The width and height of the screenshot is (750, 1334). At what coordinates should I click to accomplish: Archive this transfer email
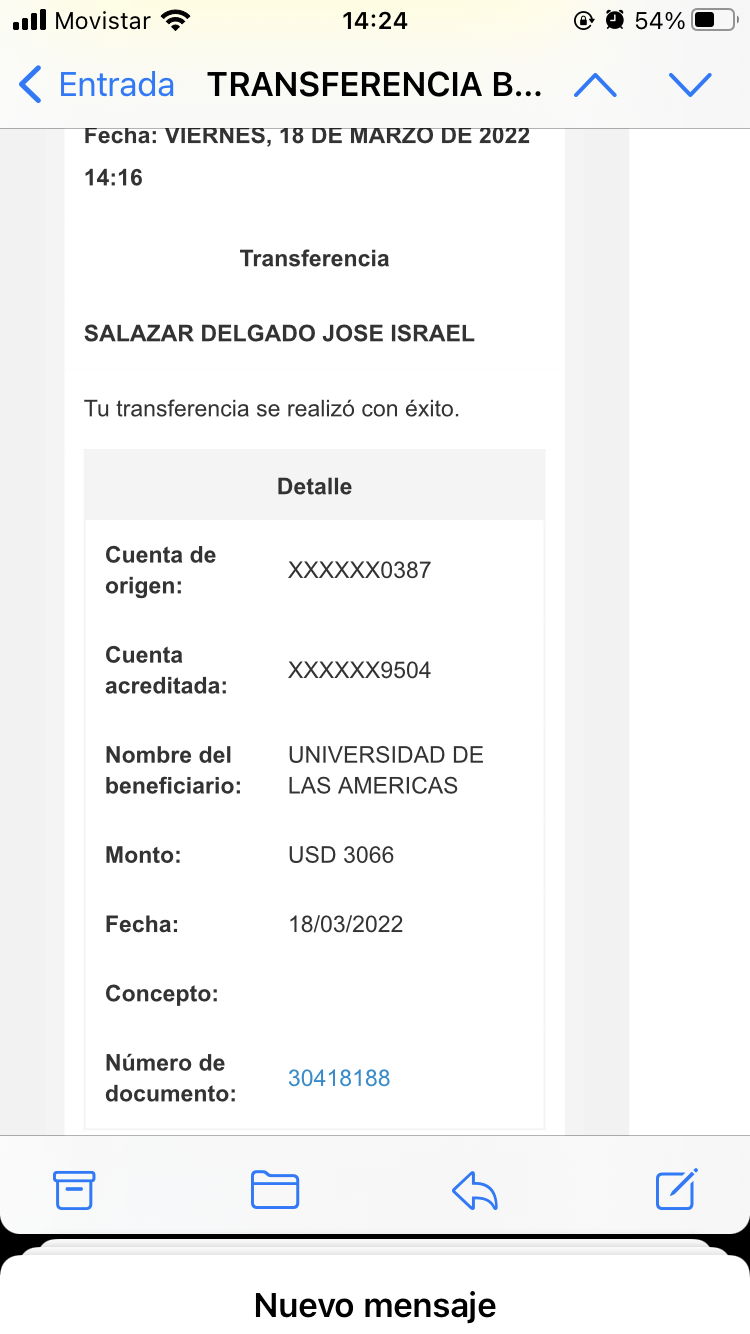click(x=74, y=1190)
